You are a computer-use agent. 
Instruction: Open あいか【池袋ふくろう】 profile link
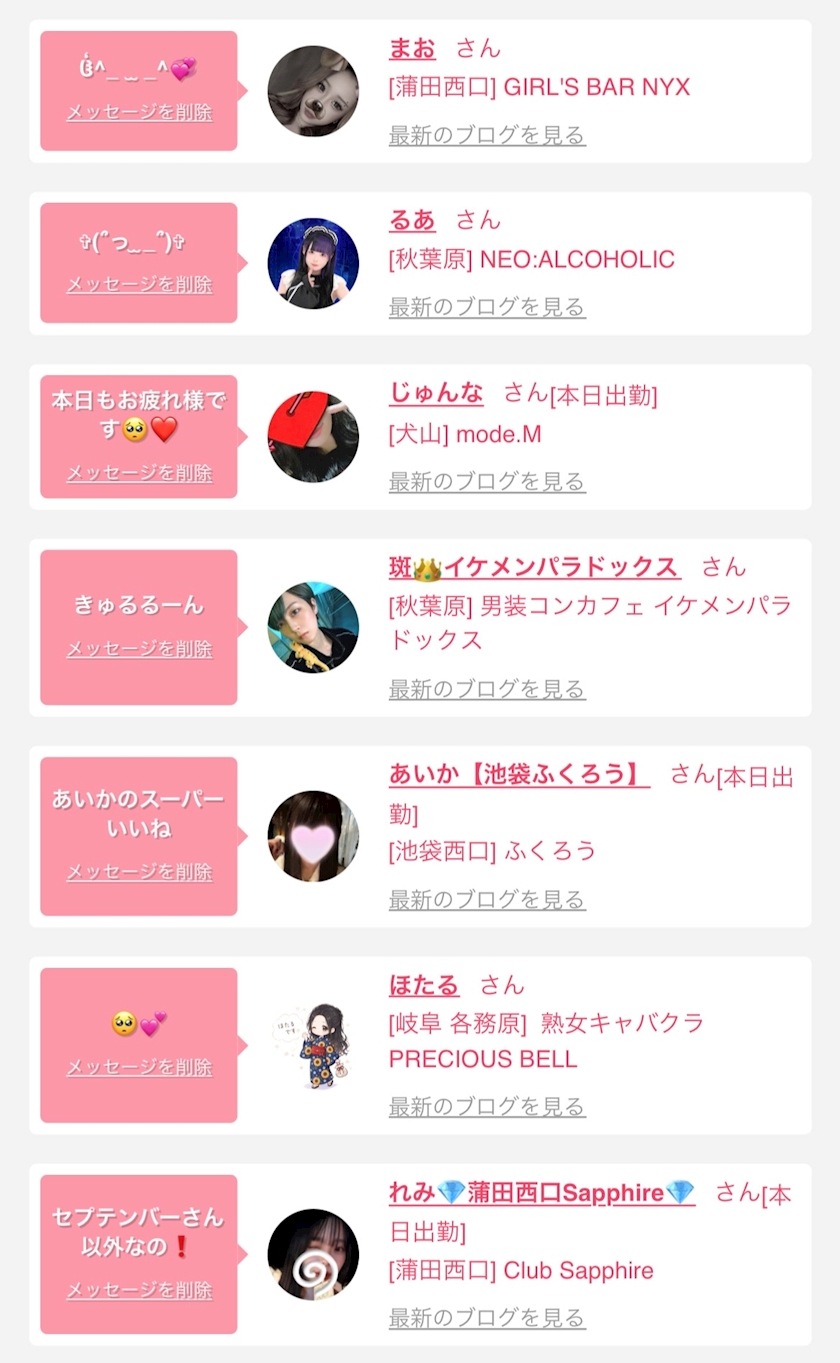pos(519,774)
